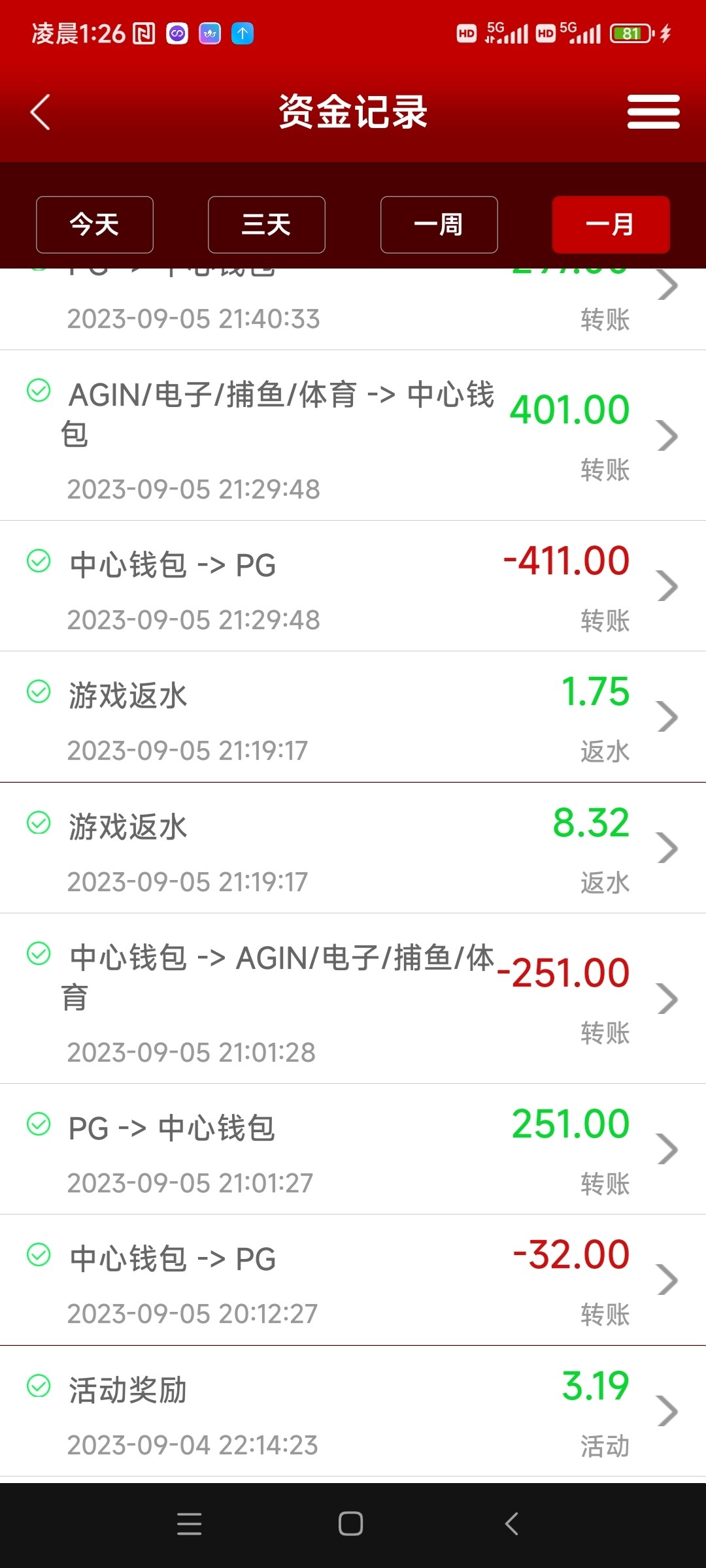706x1568 pixels.
Task: Switch to the 一周 filter
Action: 439,225
